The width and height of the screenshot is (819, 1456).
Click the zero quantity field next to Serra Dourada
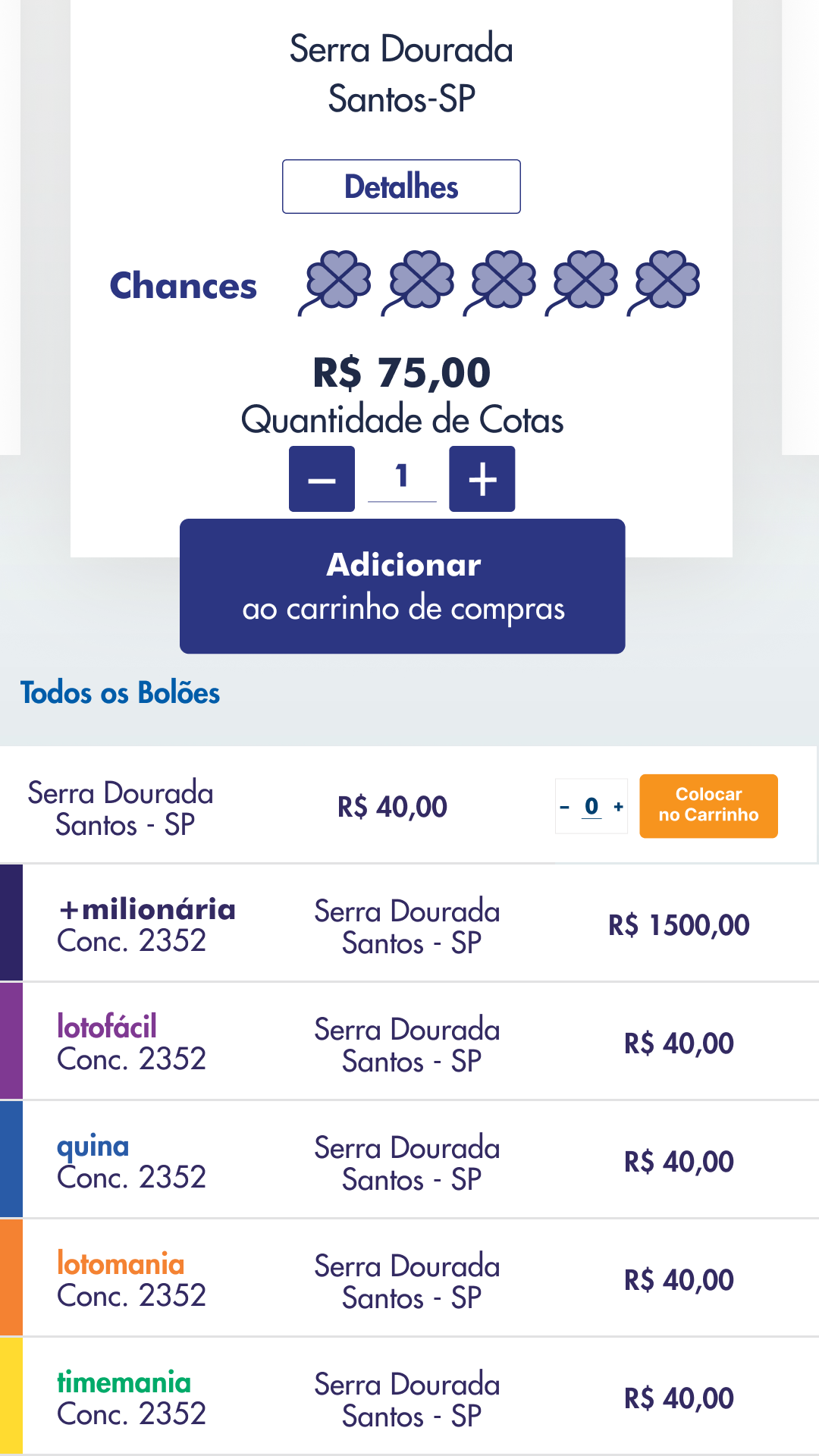(591, 806)
